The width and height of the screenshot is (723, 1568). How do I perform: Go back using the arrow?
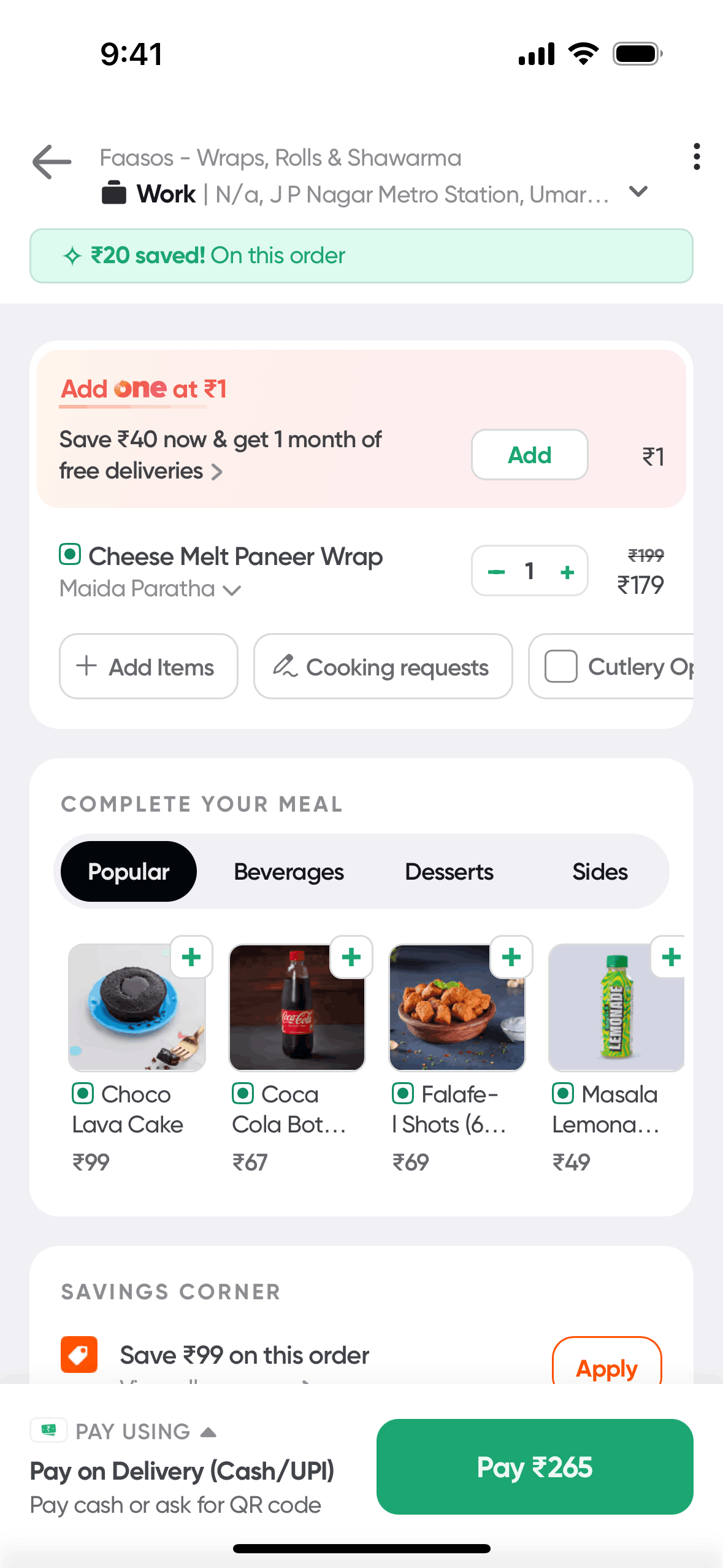tap(52, 162)
